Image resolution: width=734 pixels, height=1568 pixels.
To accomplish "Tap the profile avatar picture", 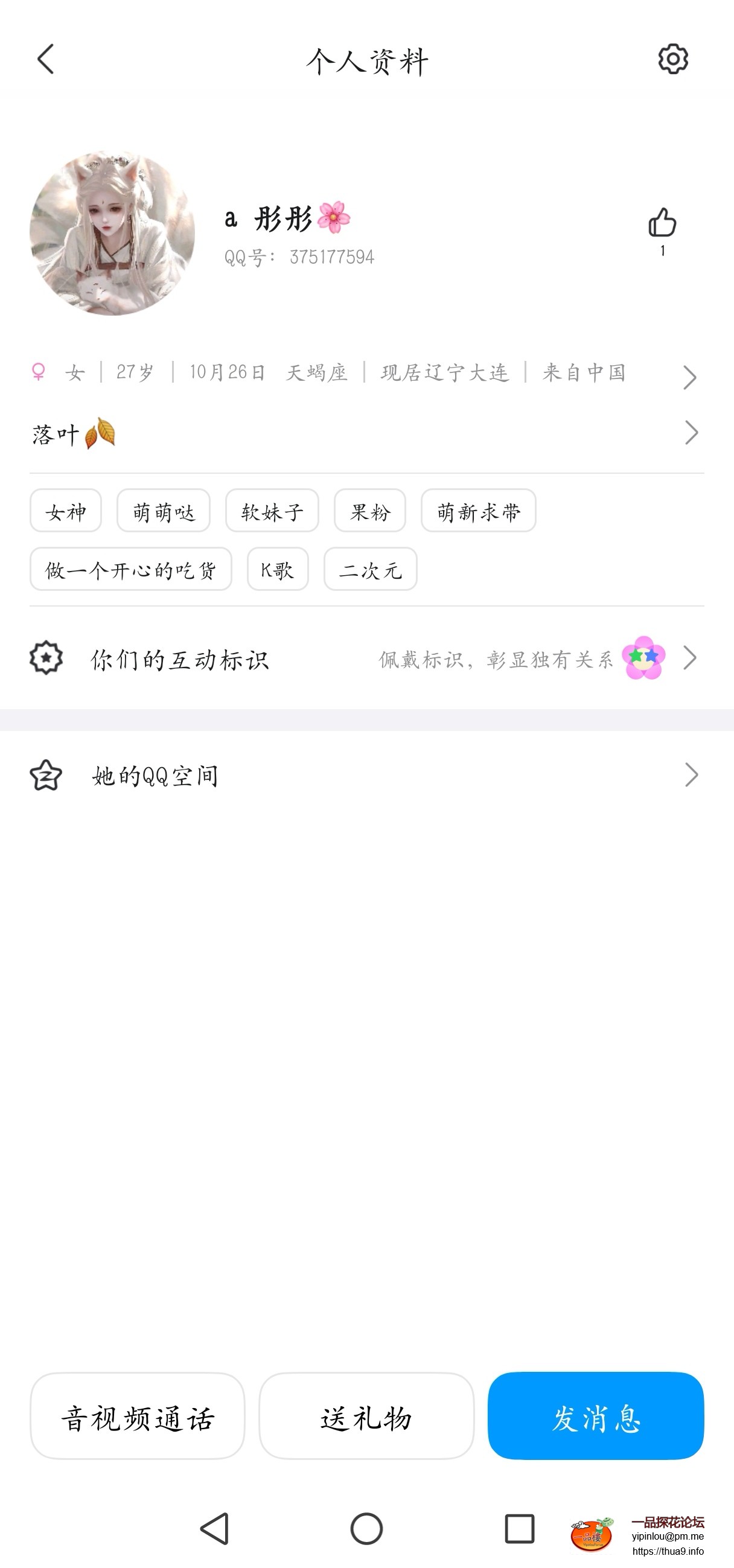I will (x=112, y=234).
